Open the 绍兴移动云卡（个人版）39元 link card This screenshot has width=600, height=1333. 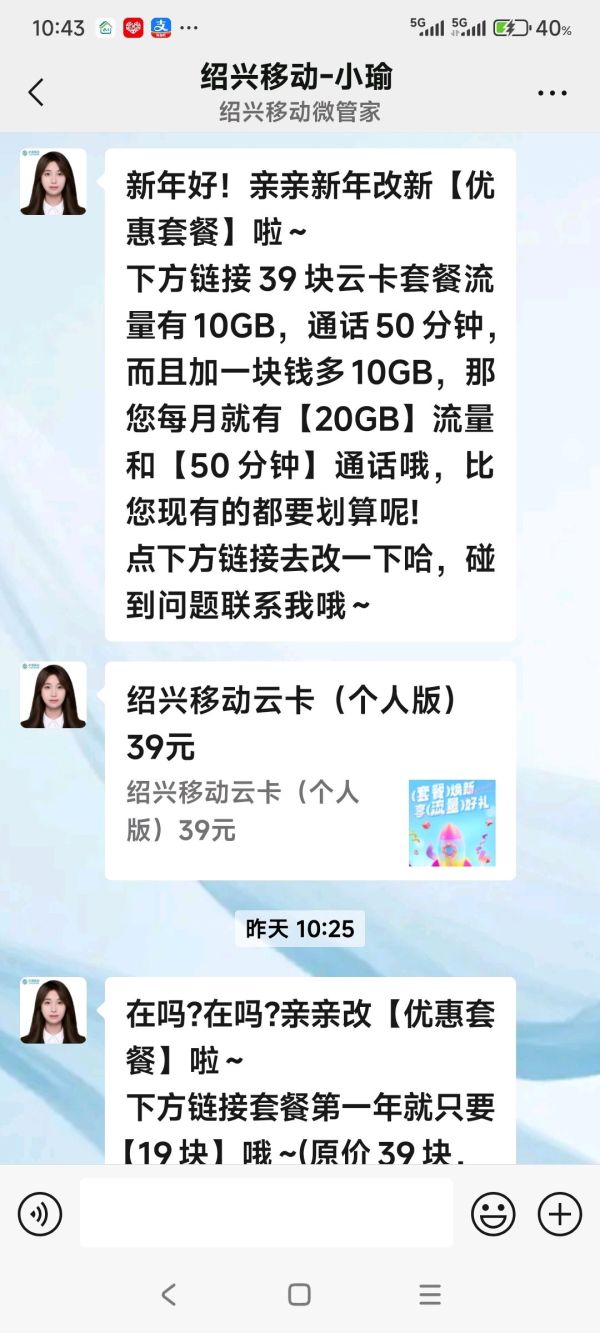[x=310, y=770]
